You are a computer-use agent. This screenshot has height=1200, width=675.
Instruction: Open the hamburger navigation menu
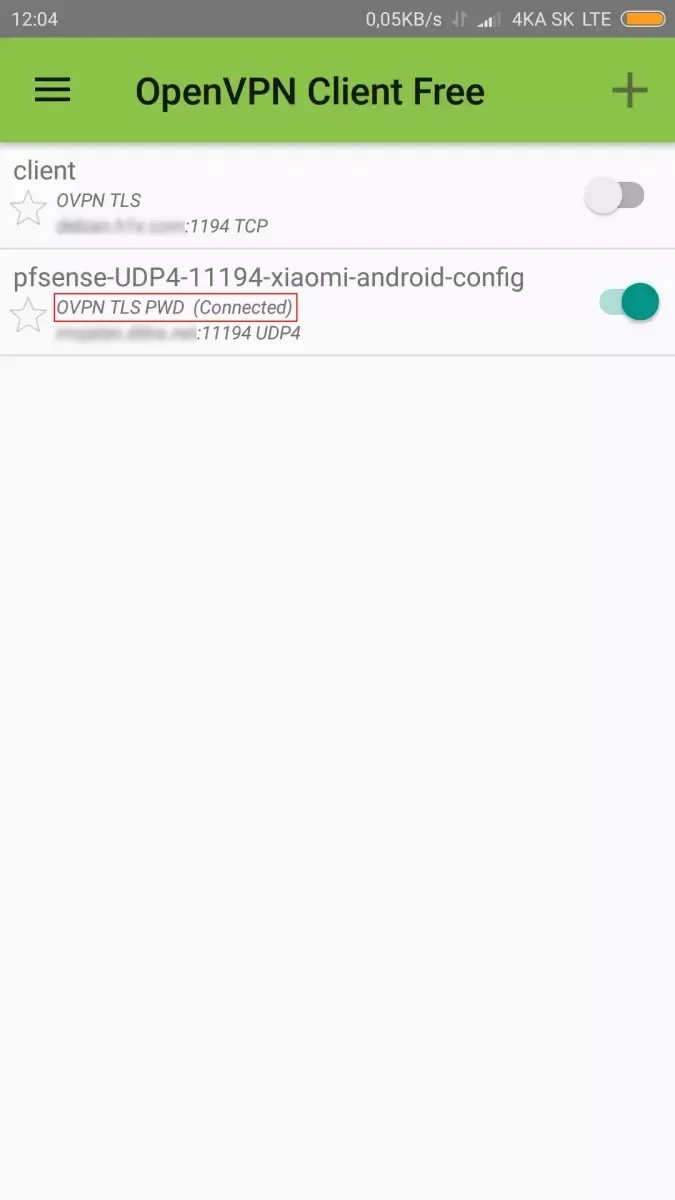(52, 91)
